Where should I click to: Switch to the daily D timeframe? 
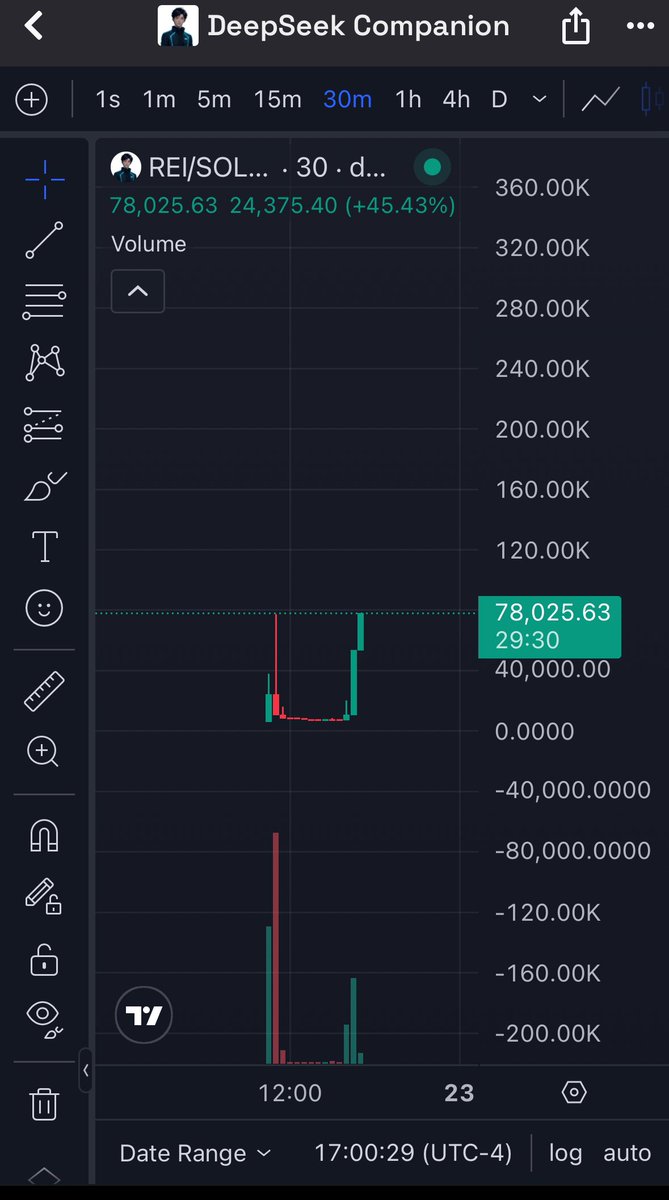(x=499, y=100)
